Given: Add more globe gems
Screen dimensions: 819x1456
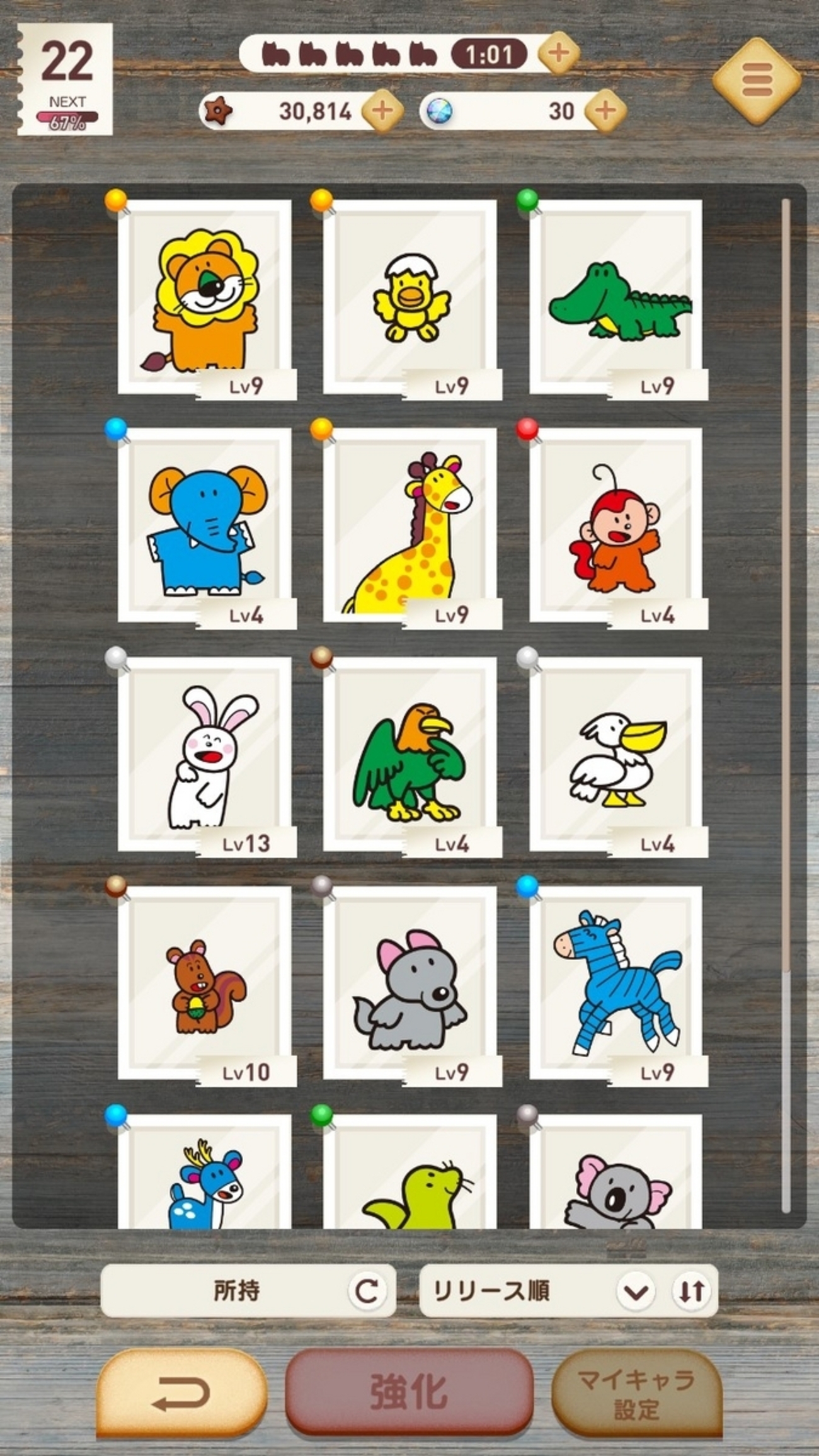Looking at the screenshot, I should click(x=605, y=111).
